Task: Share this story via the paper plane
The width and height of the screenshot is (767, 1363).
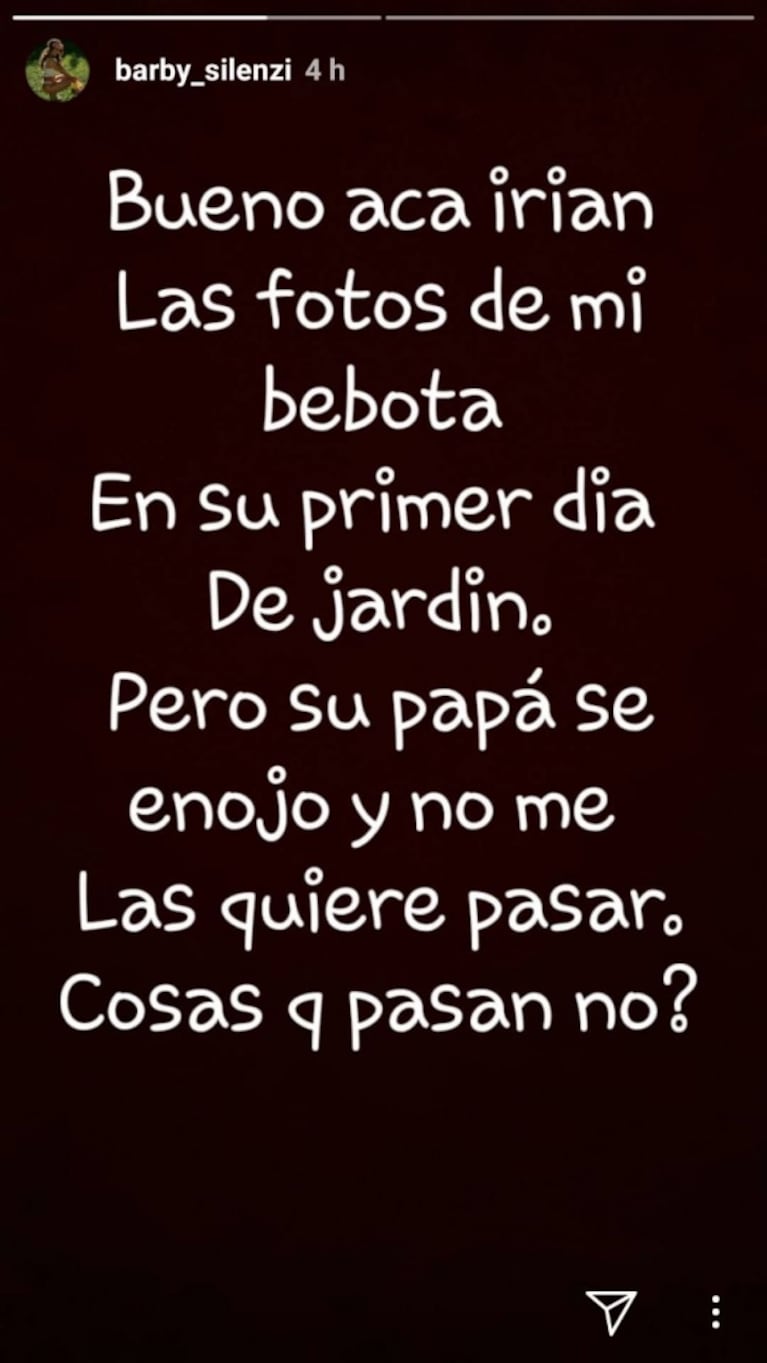Action: 611,1311
